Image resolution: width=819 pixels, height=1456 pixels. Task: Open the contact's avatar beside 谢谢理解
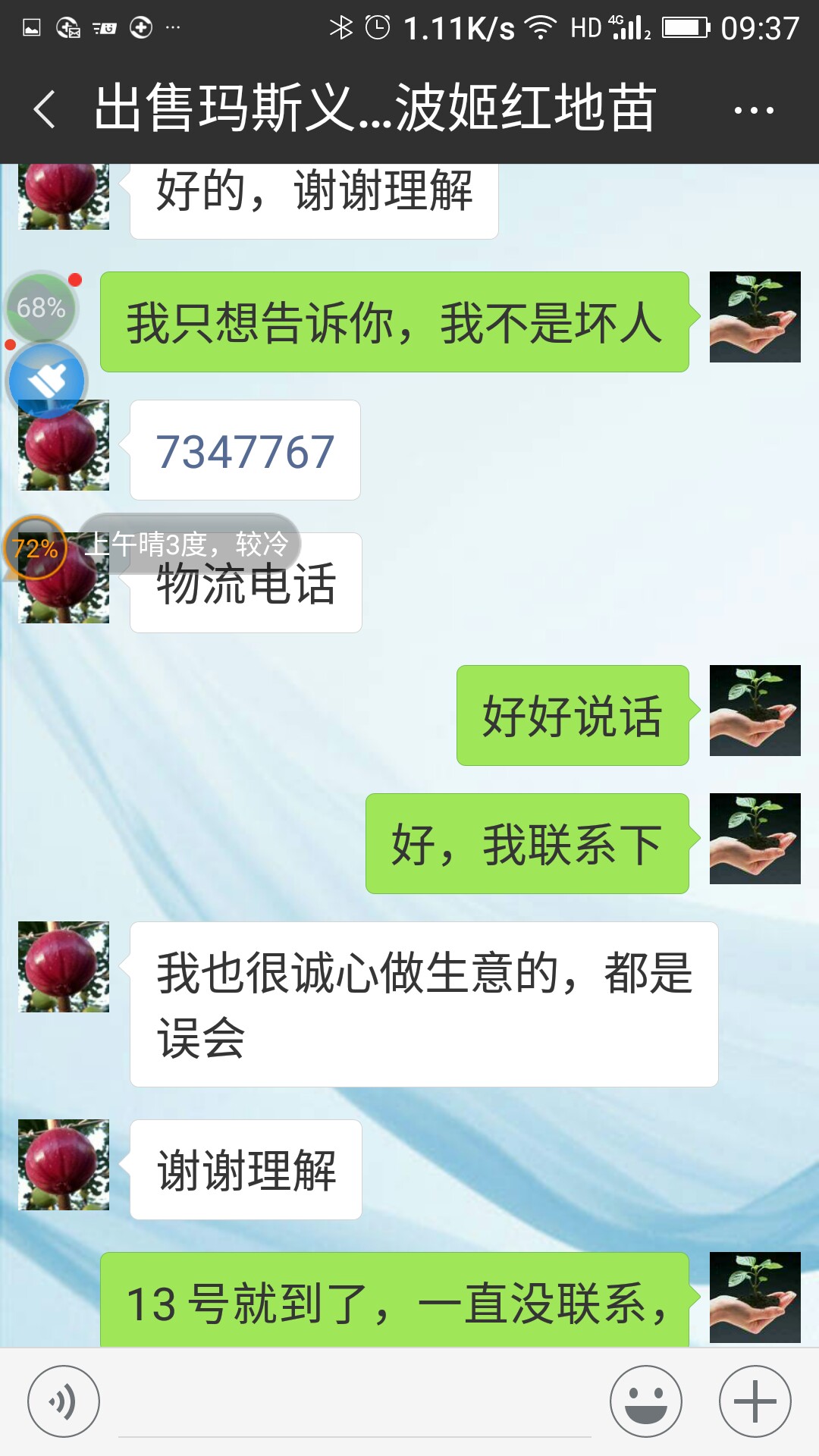pyautogui.click(x=64, y=1165)
